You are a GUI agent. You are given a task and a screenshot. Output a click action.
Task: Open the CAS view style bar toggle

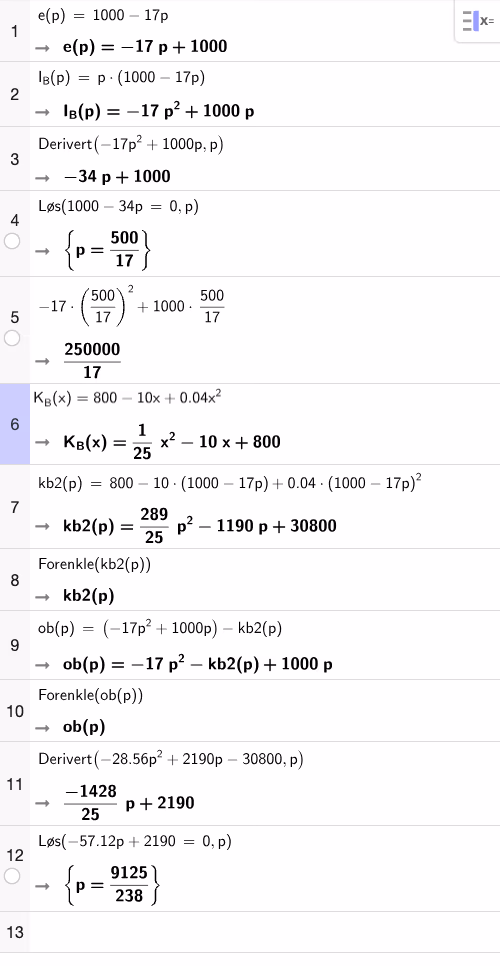[478, 21]
